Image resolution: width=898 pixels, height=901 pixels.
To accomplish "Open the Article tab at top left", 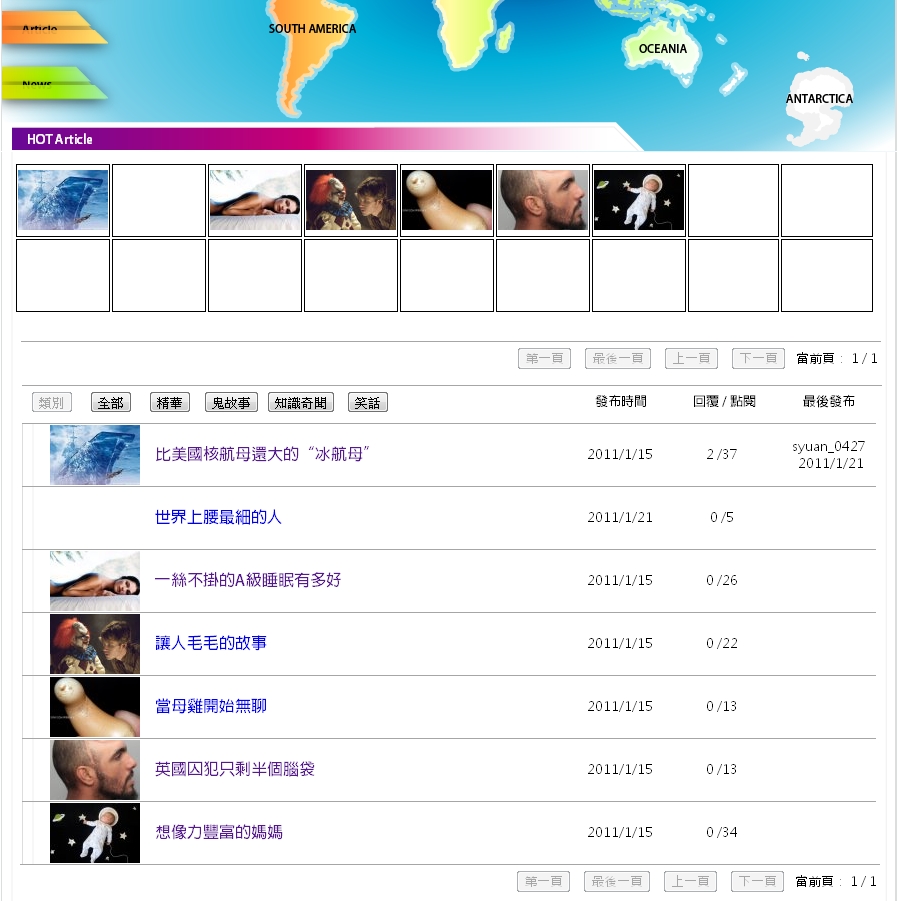I will (x=50, y=30).
